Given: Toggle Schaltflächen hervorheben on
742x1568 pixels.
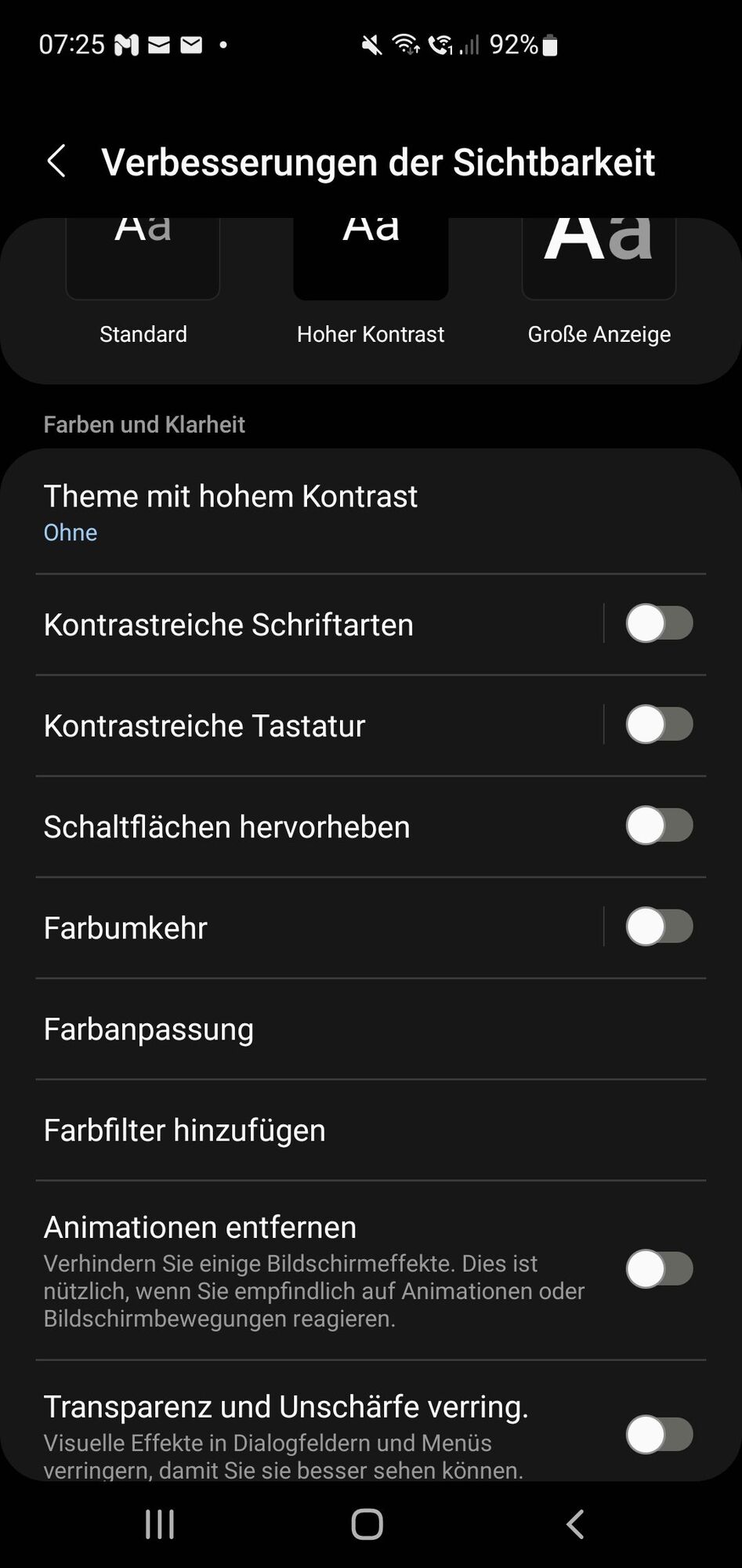Looking at the screenshot, I should point(659,826).
